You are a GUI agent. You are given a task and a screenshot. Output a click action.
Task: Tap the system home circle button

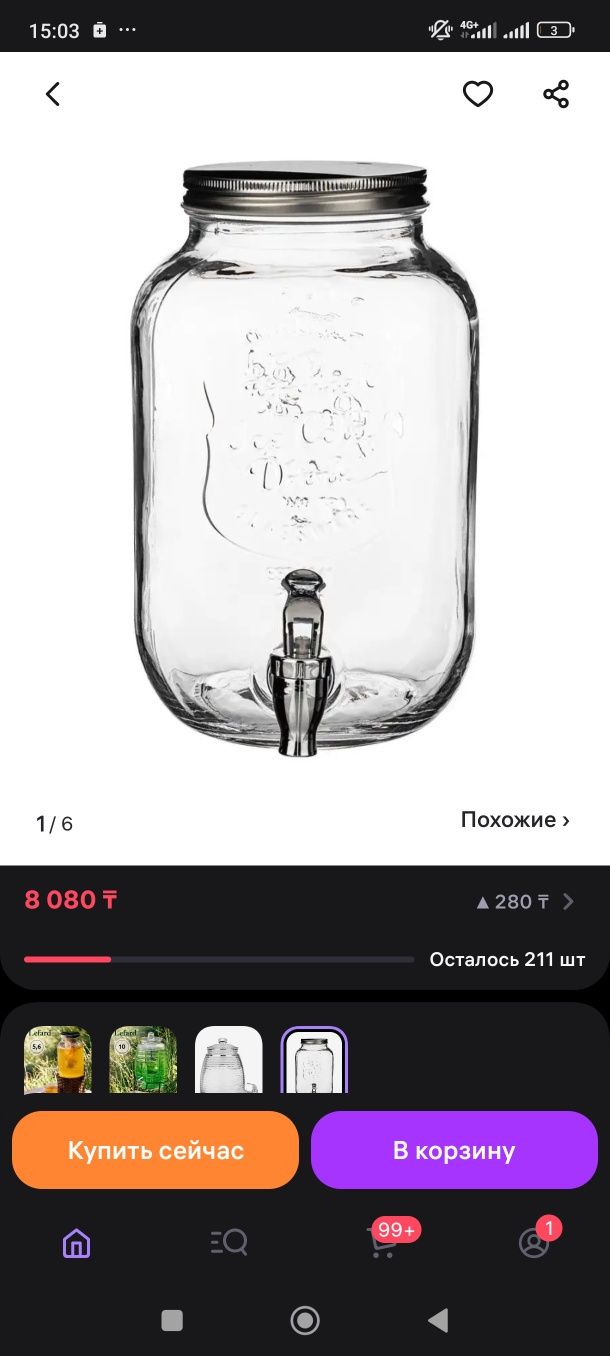click(x=305, y=1321)
